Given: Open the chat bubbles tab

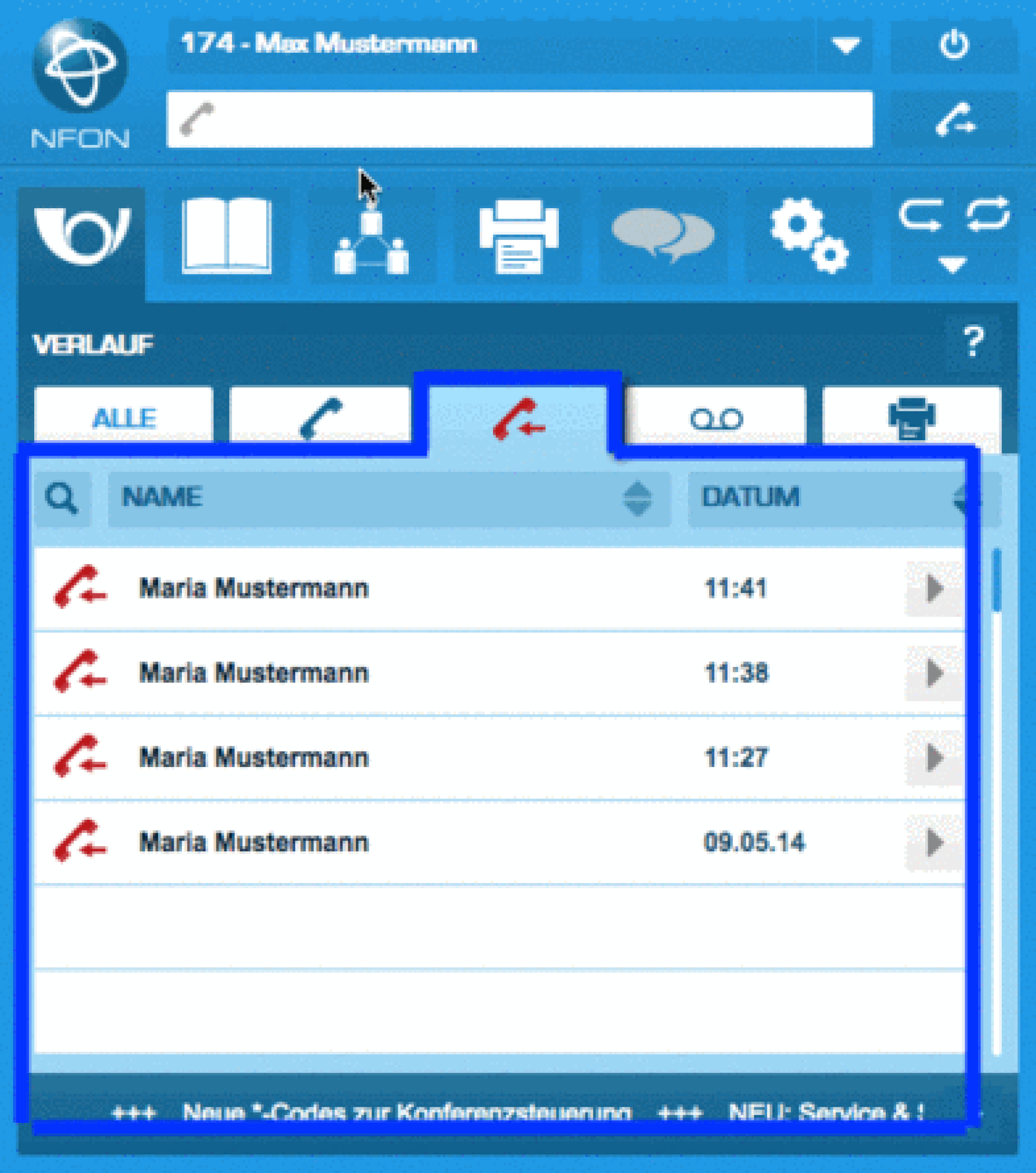Looking at the screenshot, I should pos(663,235).
